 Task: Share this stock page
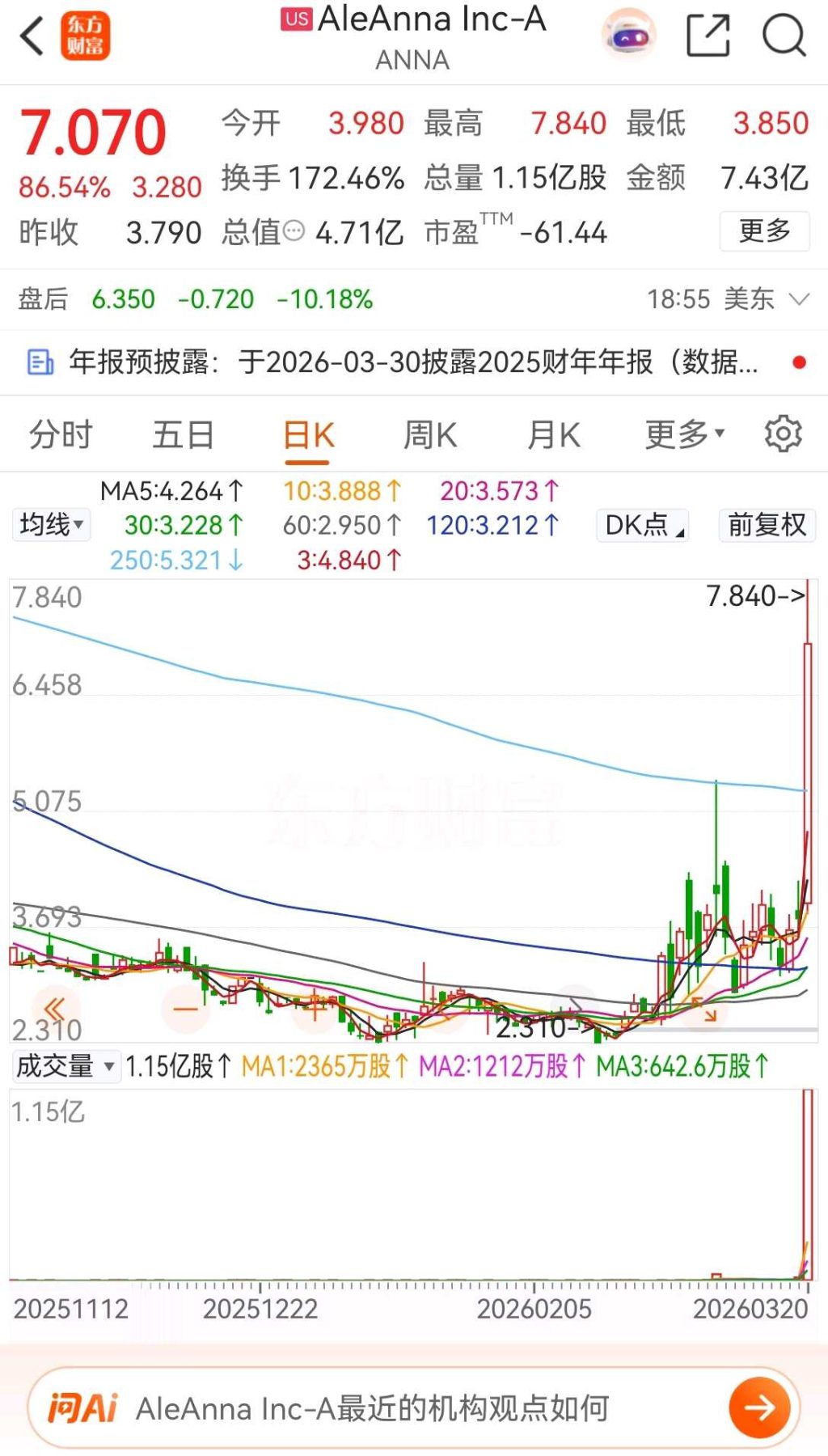[708, 36]
